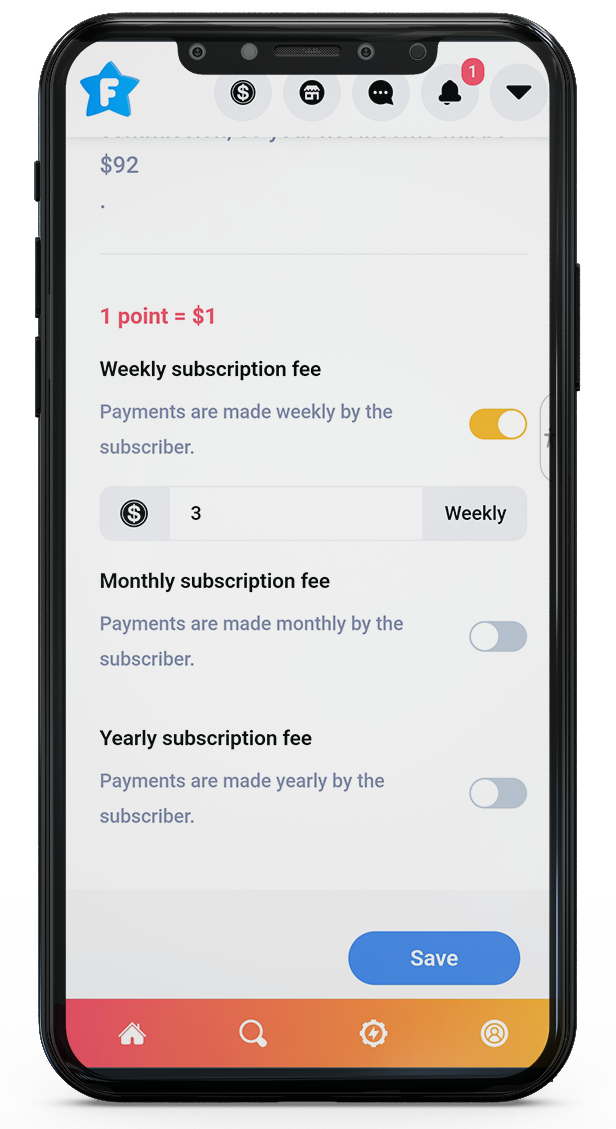This screenshot has width=616, height=1129.
Task: Open the marketplace store icon
Action: coord(311,93)
